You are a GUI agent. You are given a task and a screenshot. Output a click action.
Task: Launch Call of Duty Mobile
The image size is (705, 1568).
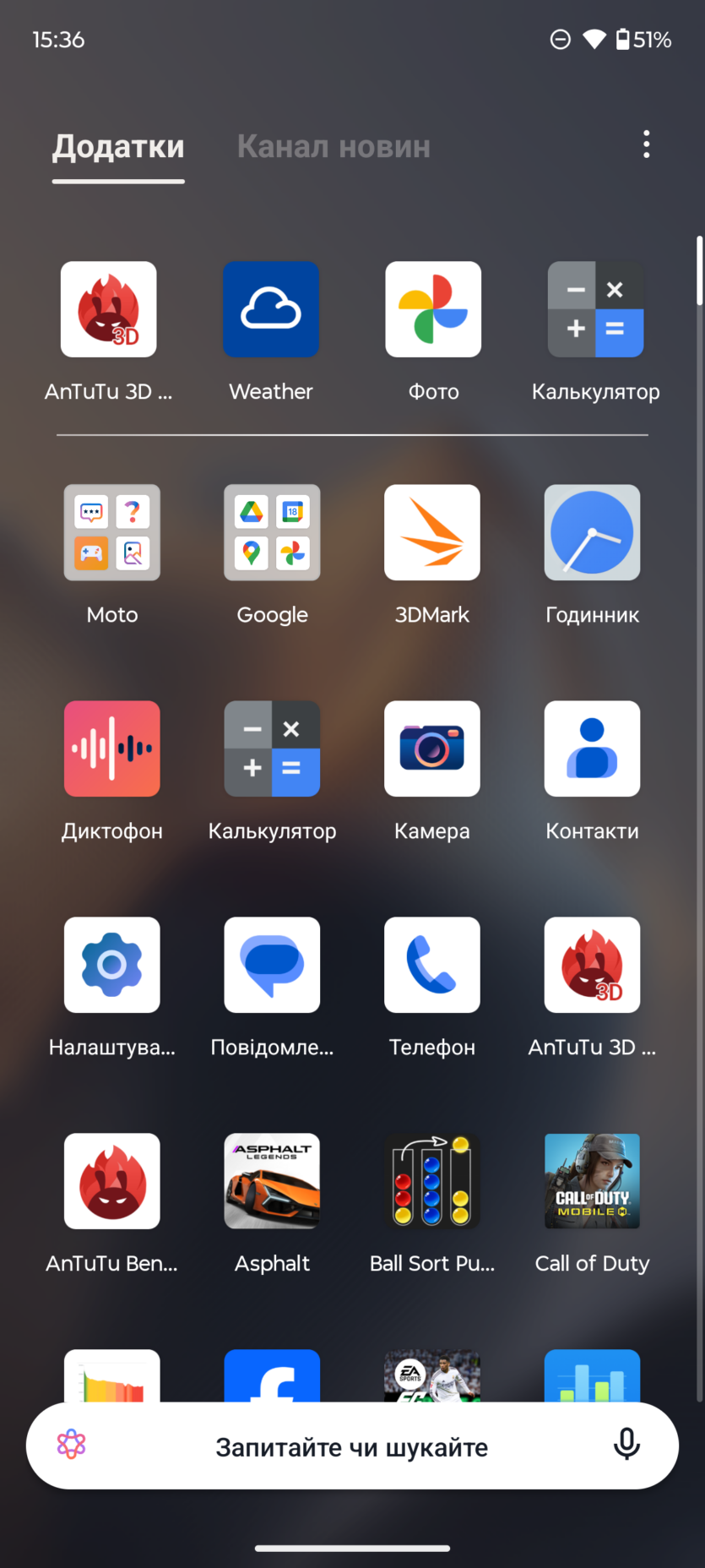pos(592,1182)
